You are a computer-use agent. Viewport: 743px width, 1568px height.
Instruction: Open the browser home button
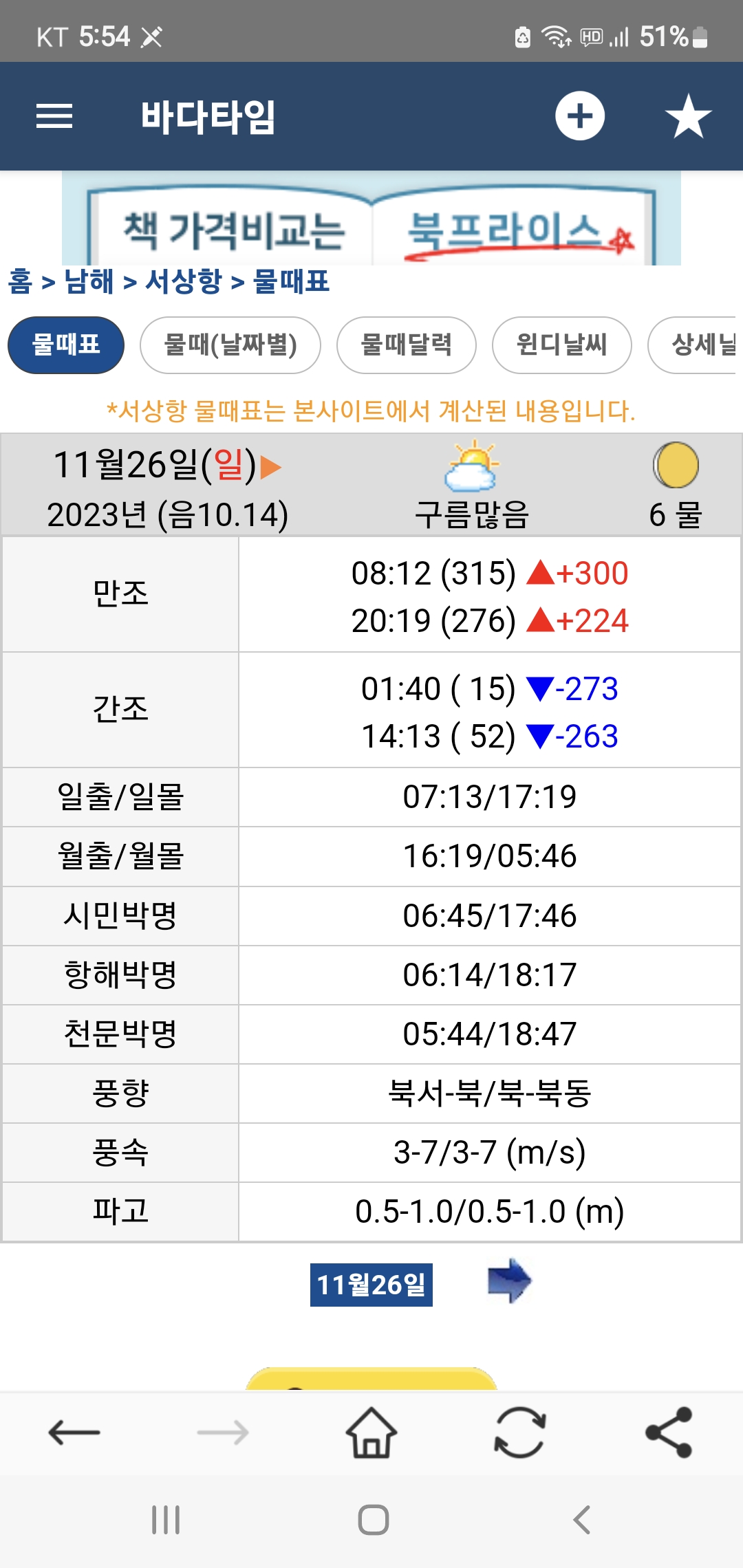pos(371,1433)
